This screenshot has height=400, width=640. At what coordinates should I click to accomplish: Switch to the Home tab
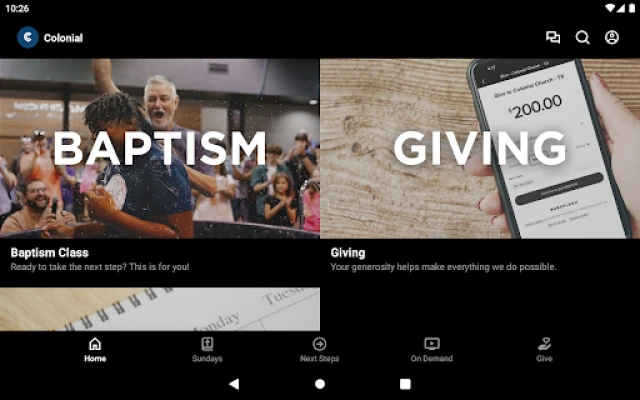tap(95, 349)
